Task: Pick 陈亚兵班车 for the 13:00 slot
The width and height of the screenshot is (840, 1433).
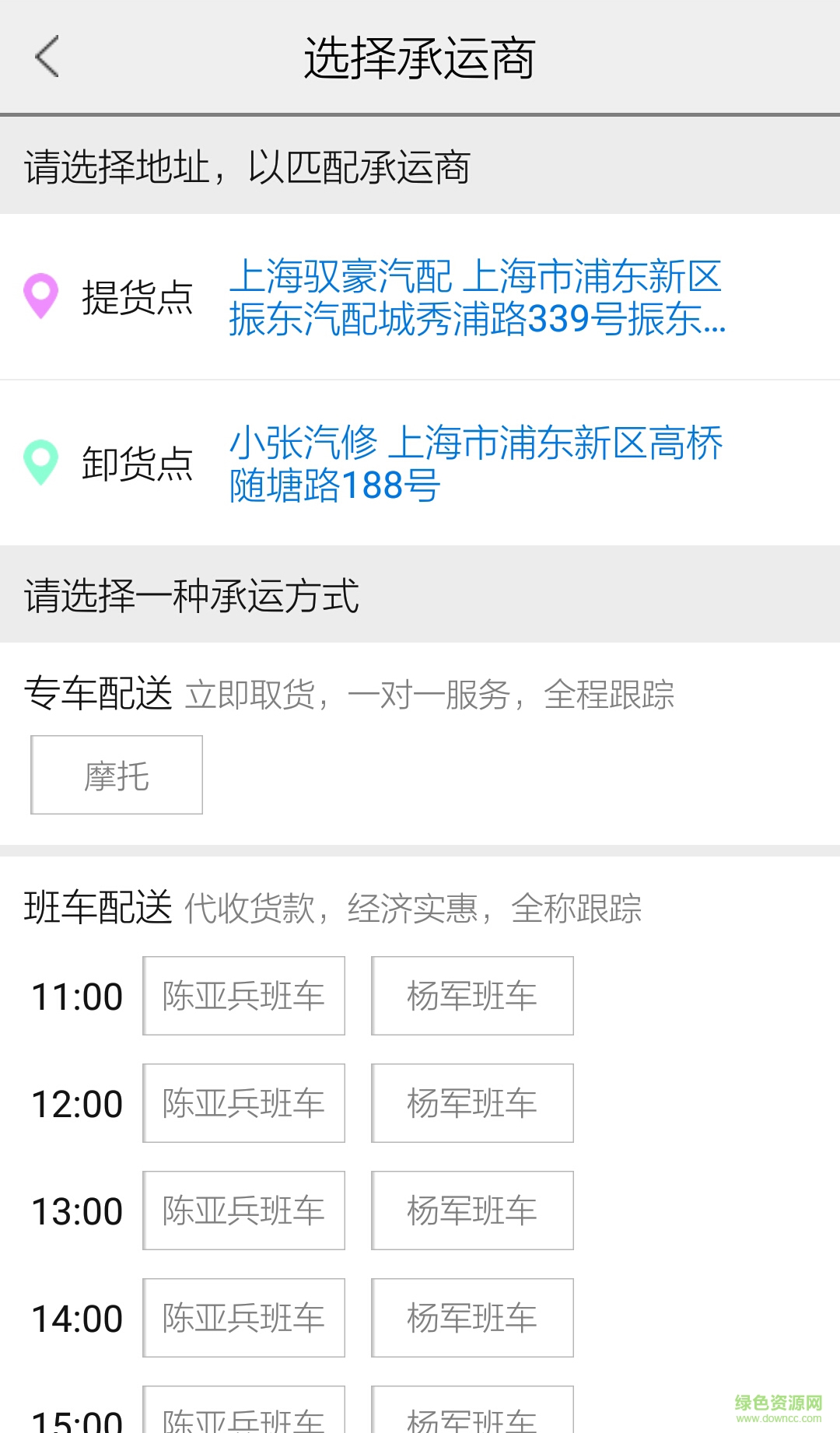Action: [x=243, y=1211]
